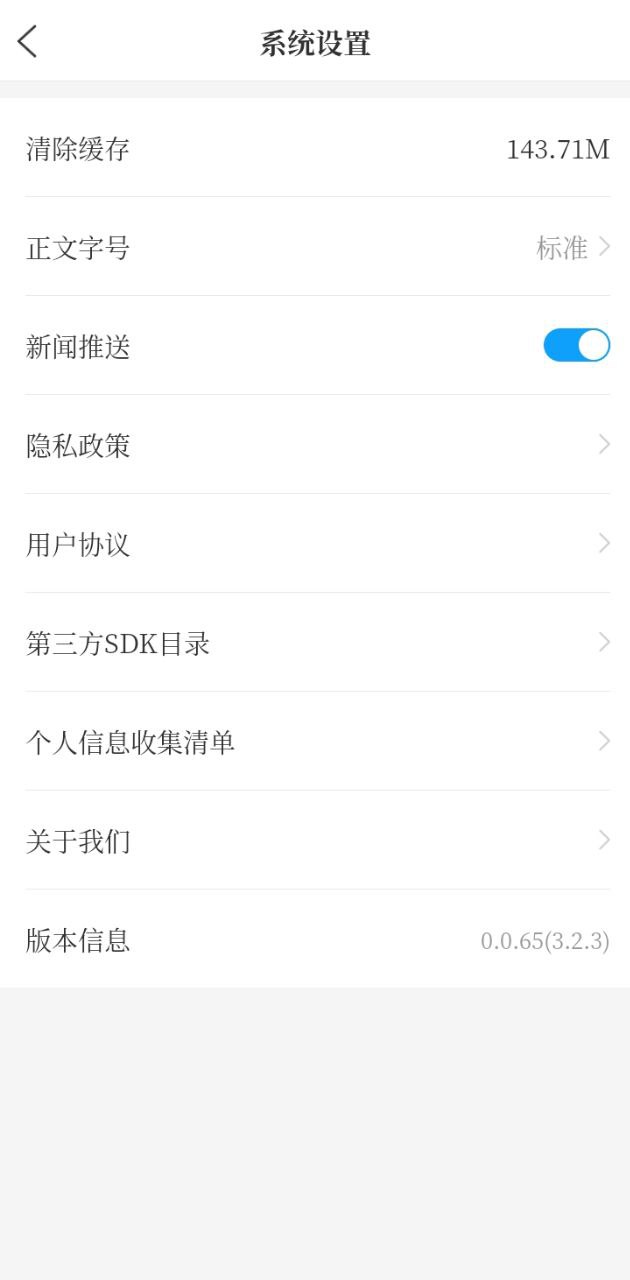
Task: Open the 隐私政策 page
Action: [x=316, y=446]
